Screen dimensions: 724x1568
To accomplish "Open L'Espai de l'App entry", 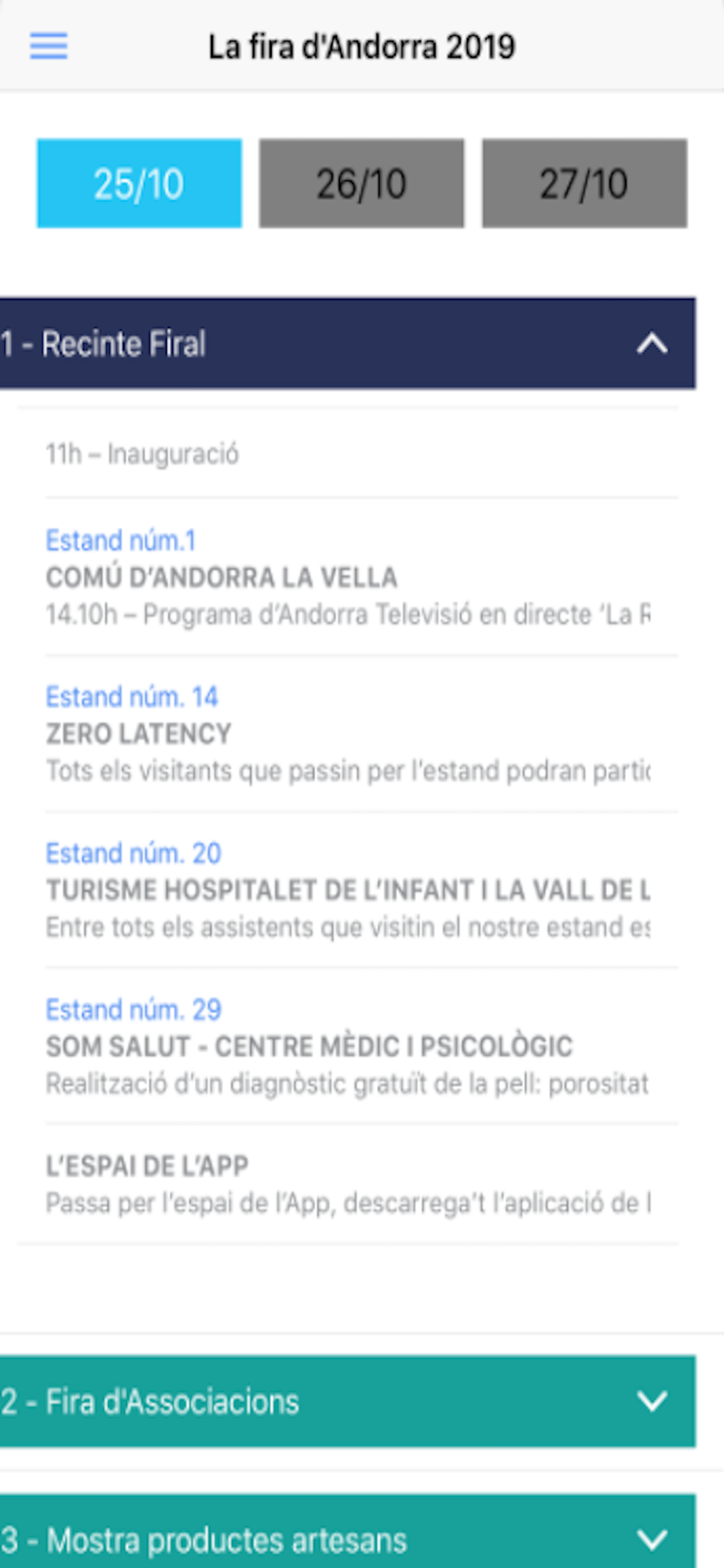I will pyautogui.click(x=347, y=1184).
